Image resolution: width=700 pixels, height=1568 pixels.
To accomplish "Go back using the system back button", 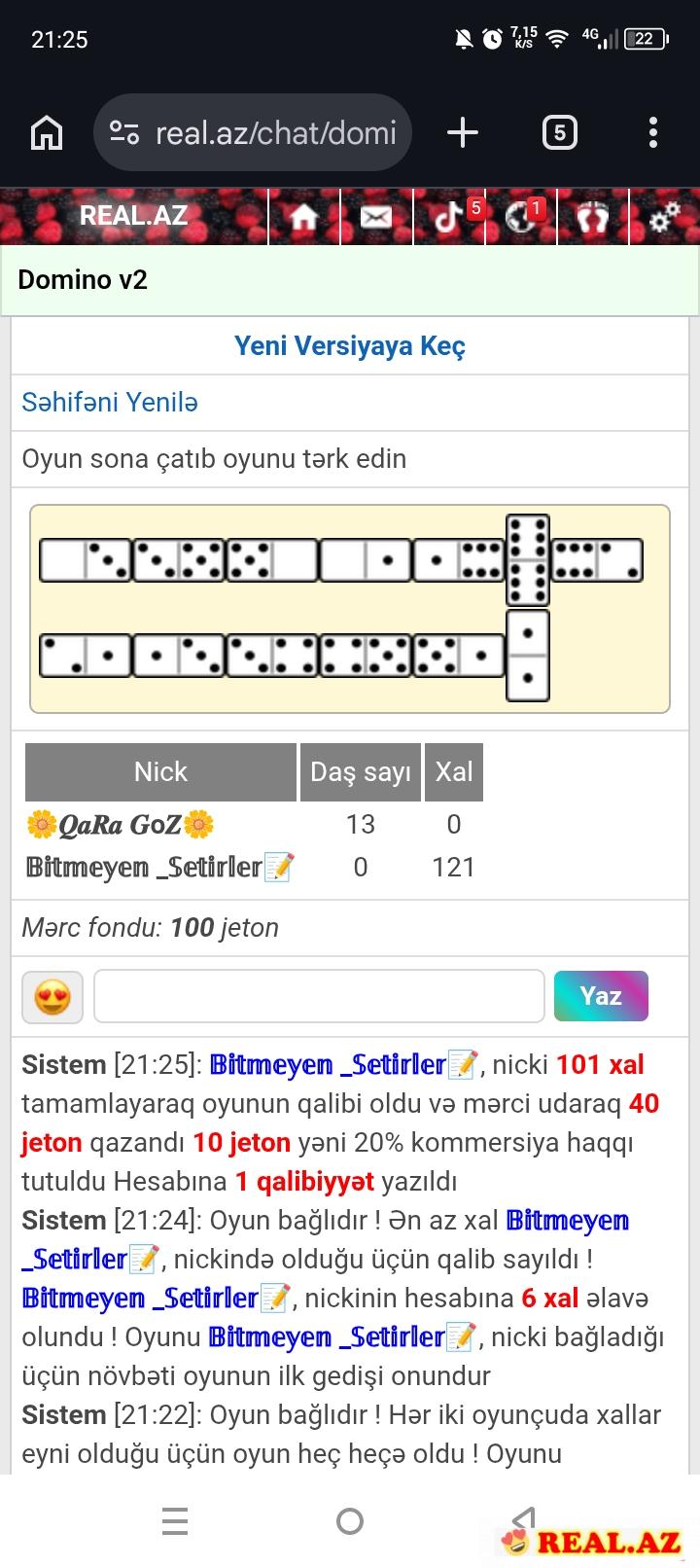I will click(x=524, y=1520).
